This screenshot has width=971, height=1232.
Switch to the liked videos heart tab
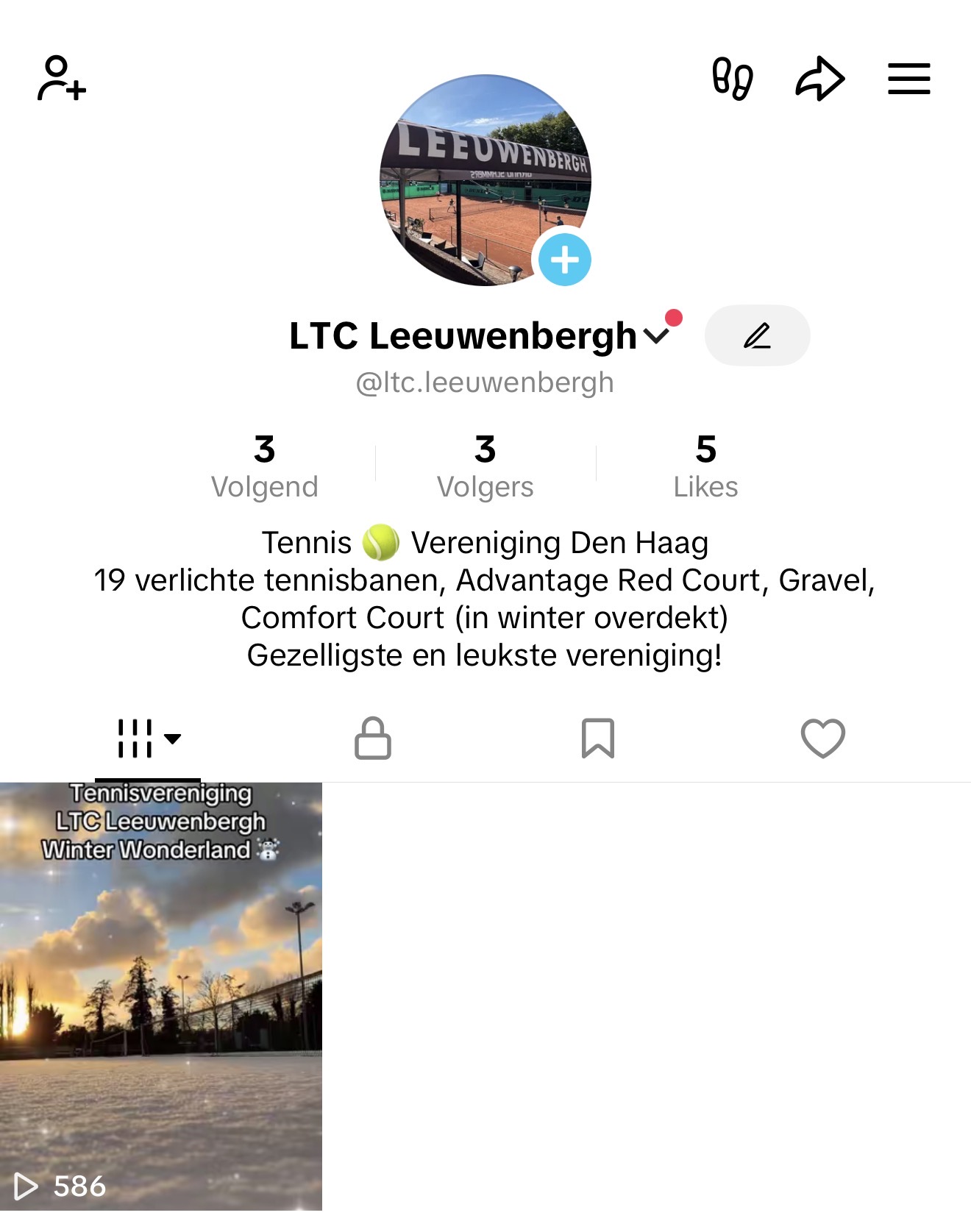click(822, 738)
